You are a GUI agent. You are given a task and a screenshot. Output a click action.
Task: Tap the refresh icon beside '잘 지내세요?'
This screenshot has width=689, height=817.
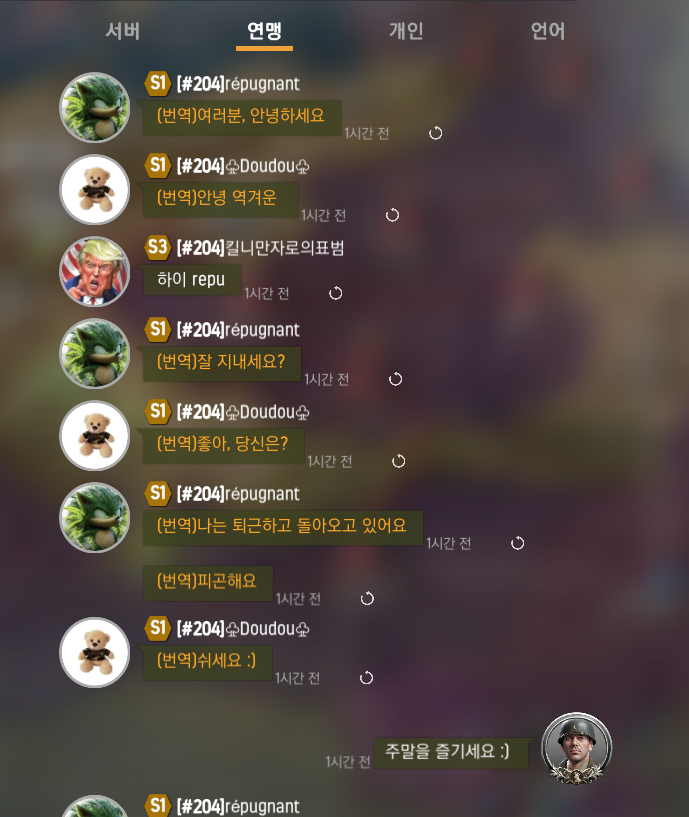395,379
